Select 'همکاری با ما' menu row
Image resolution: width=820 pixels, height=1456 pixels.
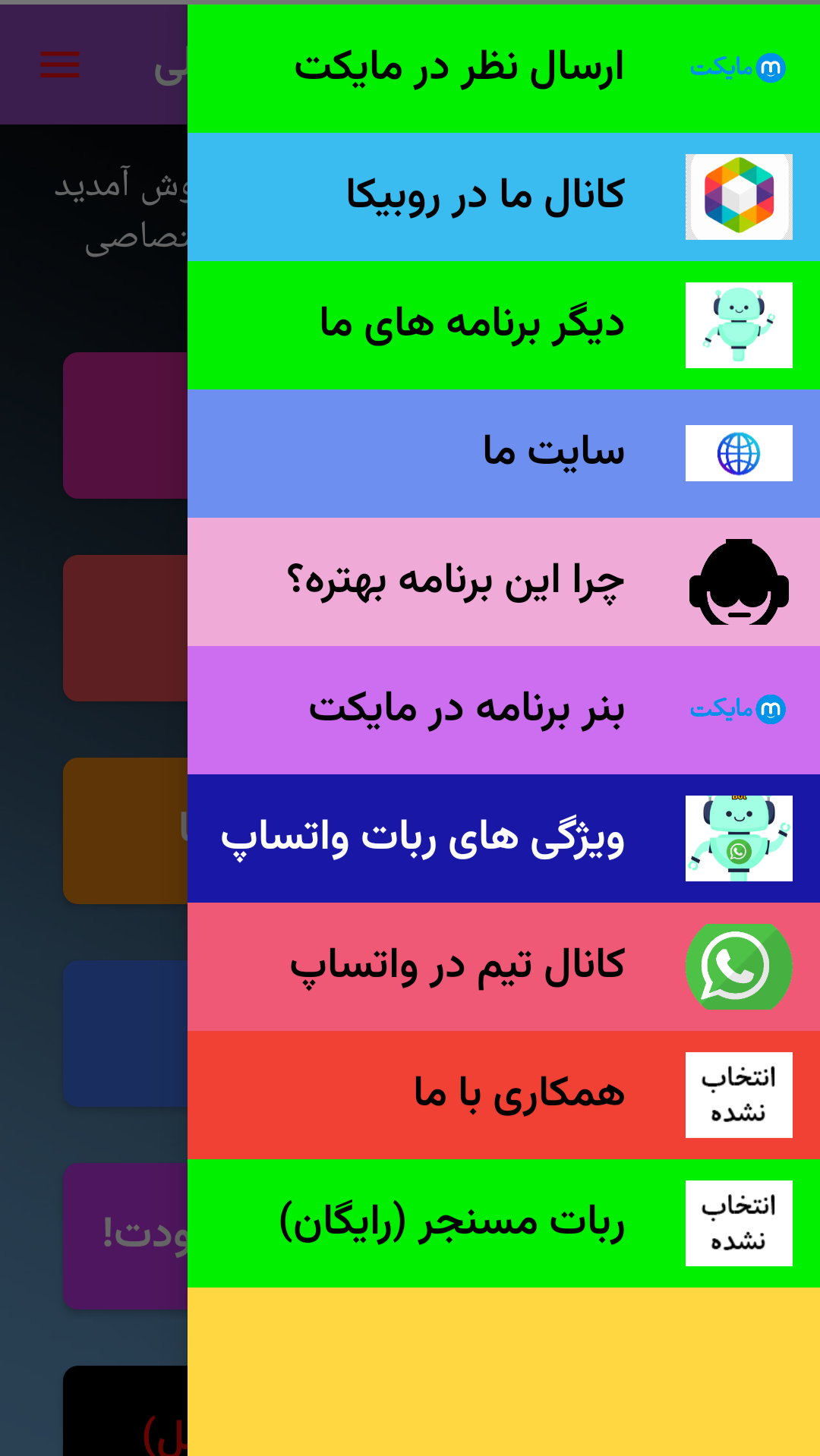tap(503, 1095)
